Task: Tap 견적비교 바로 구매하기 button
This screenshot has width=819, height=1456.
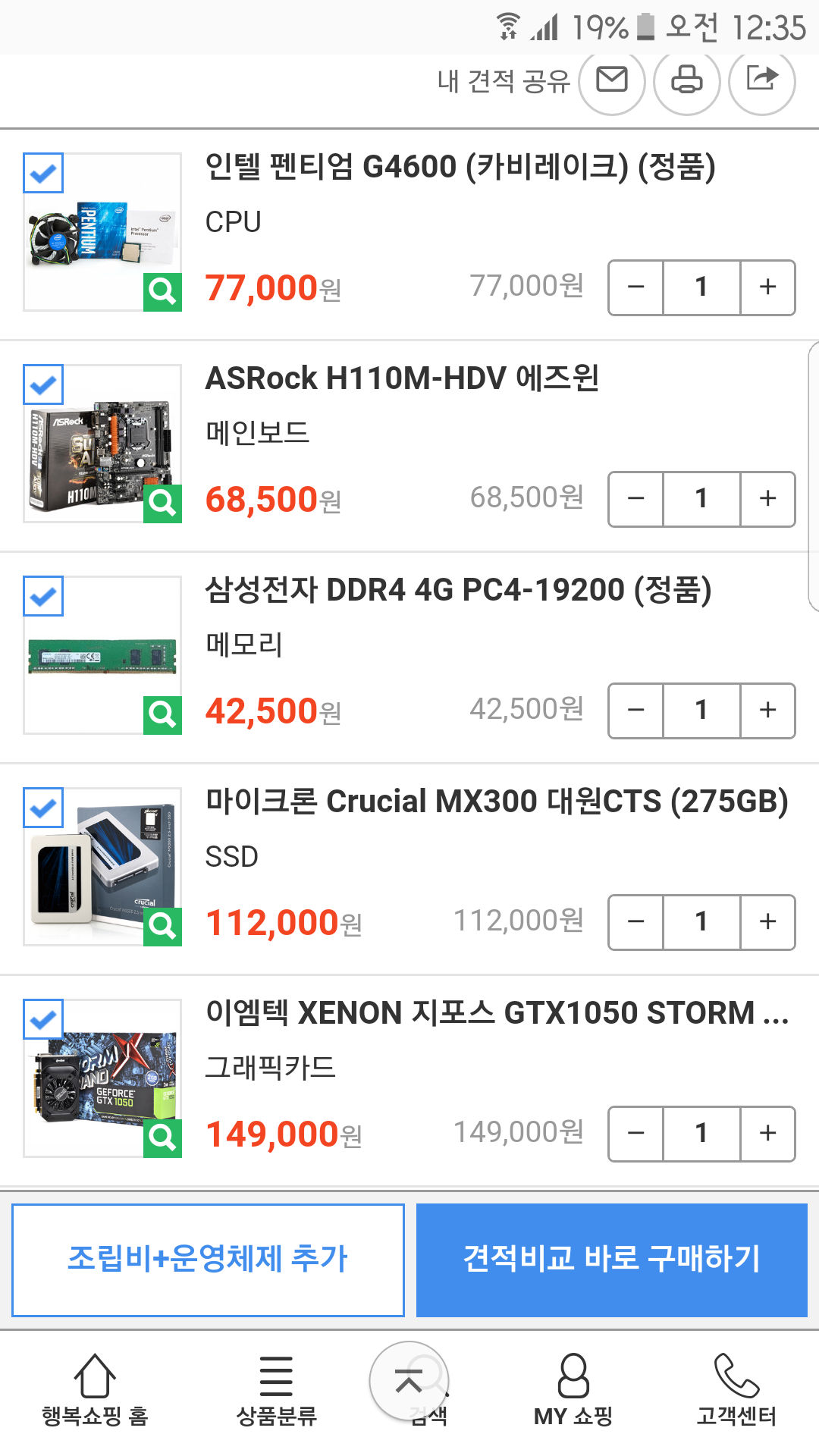Action: tap(612, 1260)
